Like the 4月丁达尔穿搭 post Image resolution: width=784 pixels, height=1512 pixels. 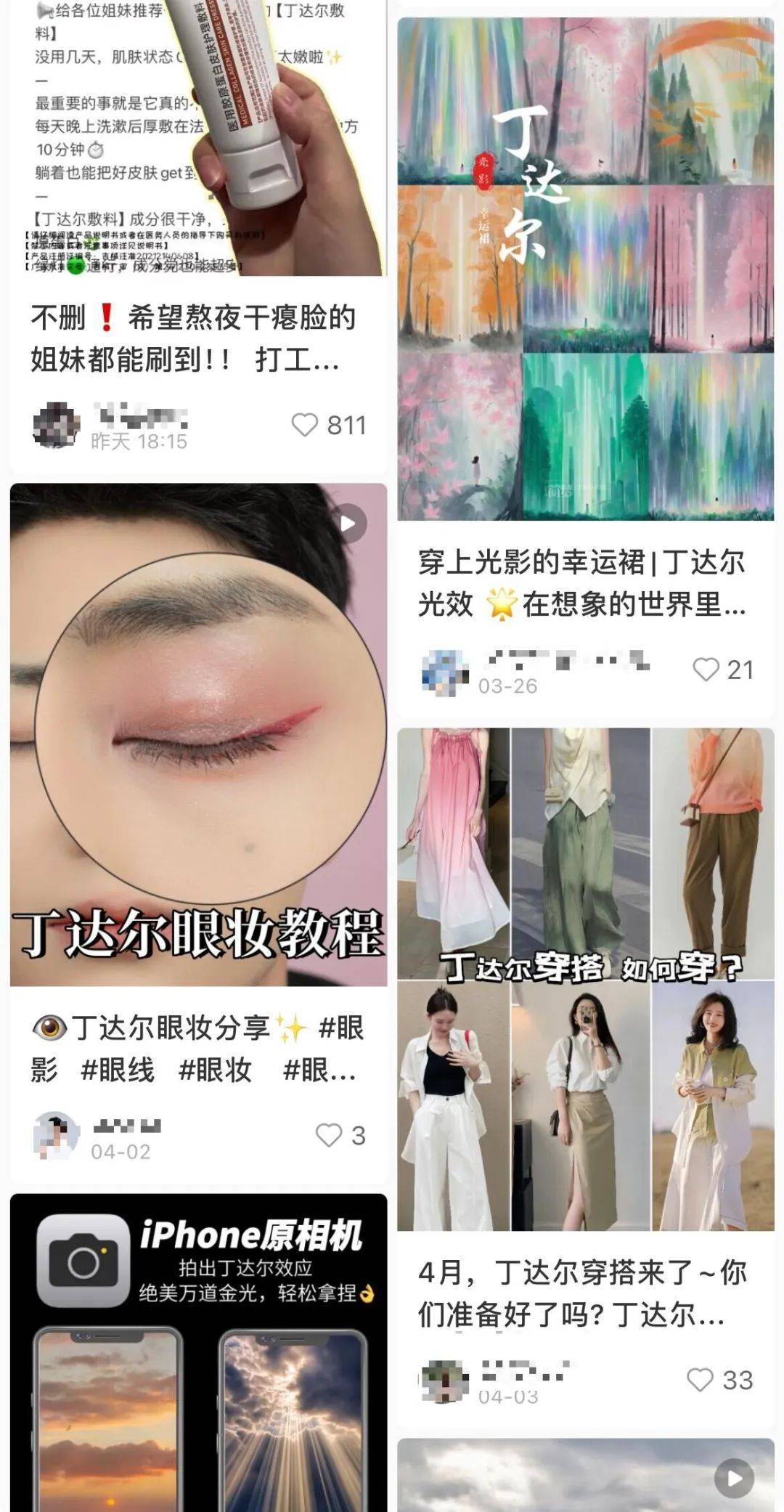pyautogui.click(x=700, y=1380)
